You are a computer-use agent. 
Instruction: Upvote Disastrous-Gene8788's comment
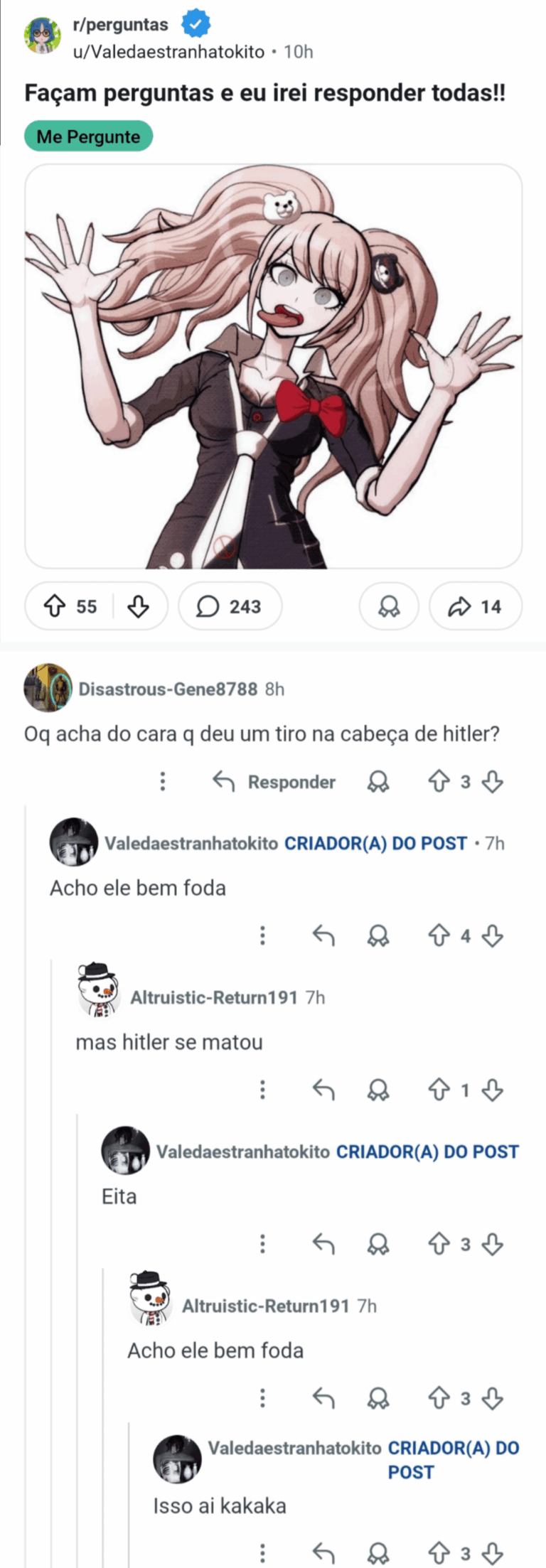[x=438, y=782]
